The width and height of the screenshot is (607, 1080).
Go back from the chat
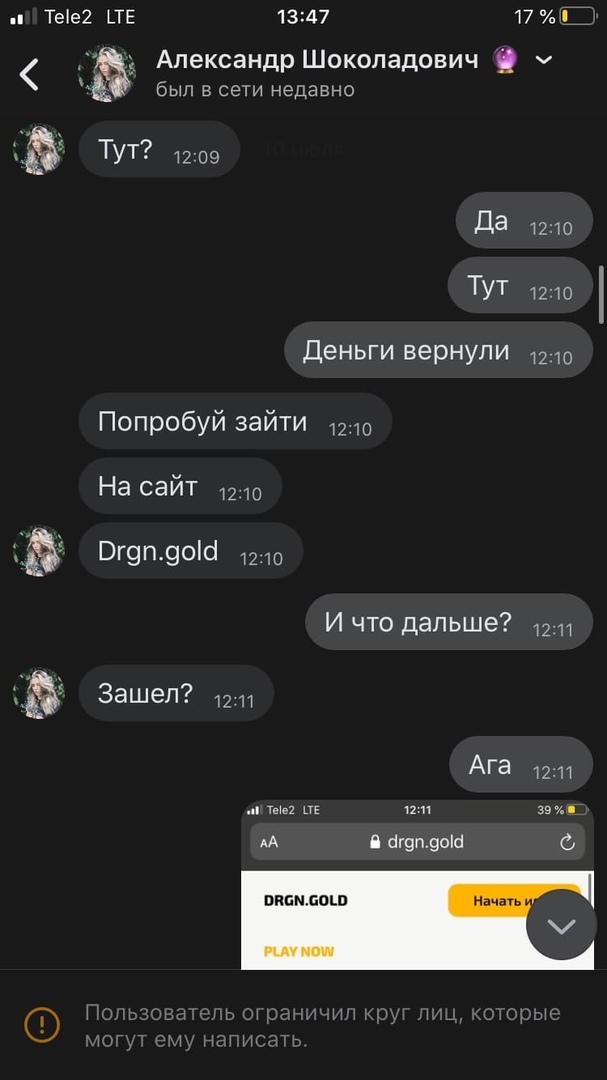point(30,74)
